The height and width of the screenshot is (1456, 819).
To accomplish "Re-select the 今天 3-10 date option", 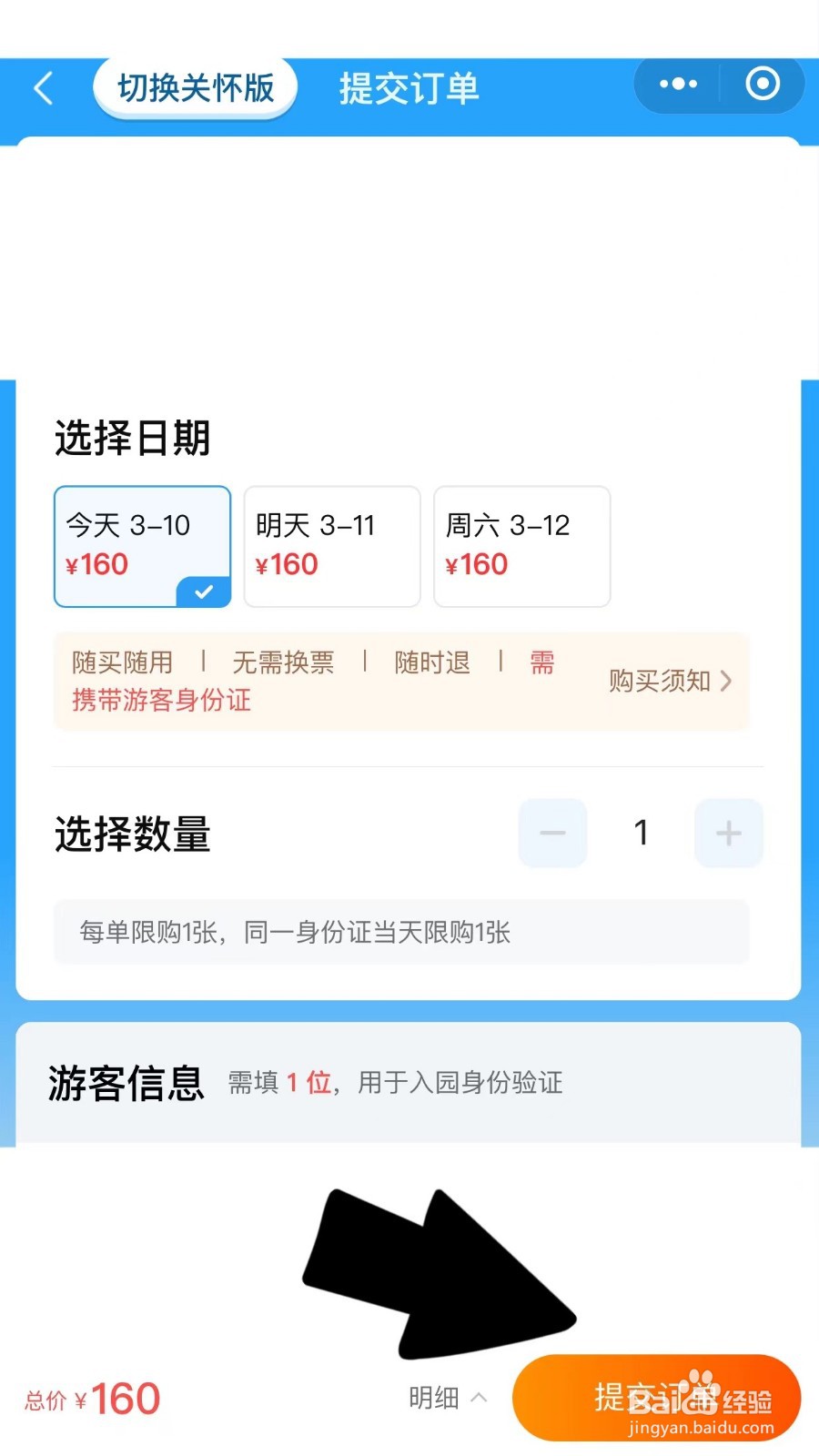I will coord(142,546).
